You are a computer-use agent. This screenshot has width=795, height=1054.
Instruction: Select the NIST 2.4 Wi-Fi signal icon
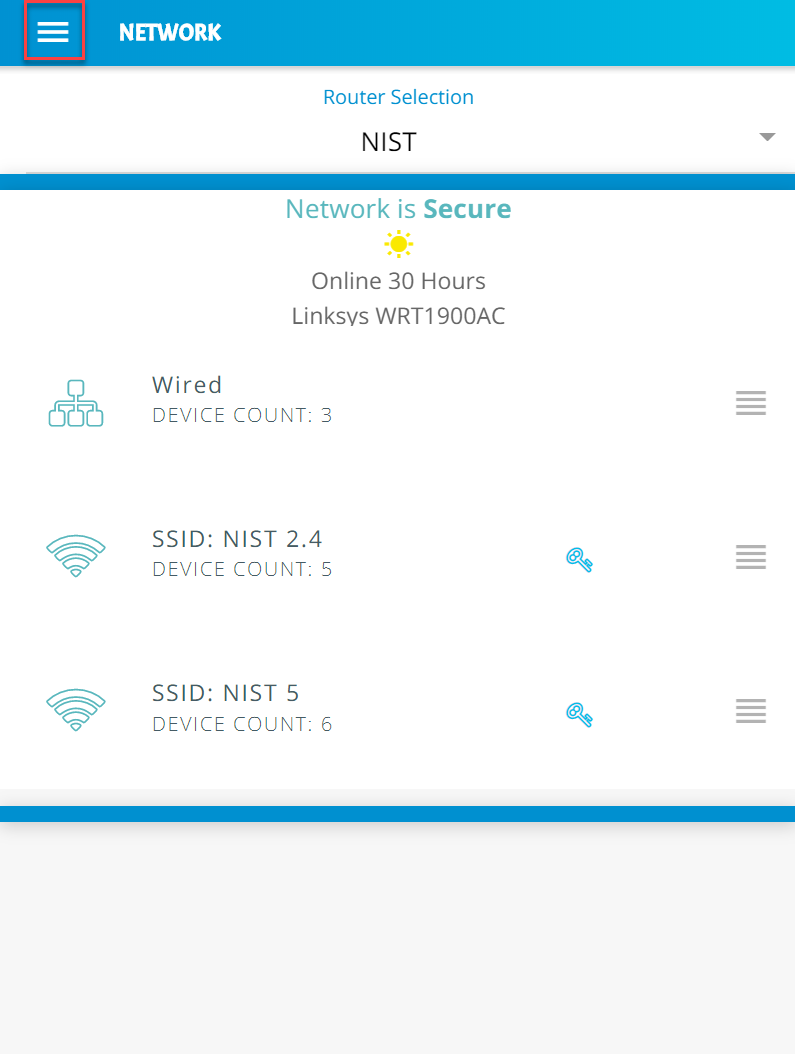[x=76, y=555]
